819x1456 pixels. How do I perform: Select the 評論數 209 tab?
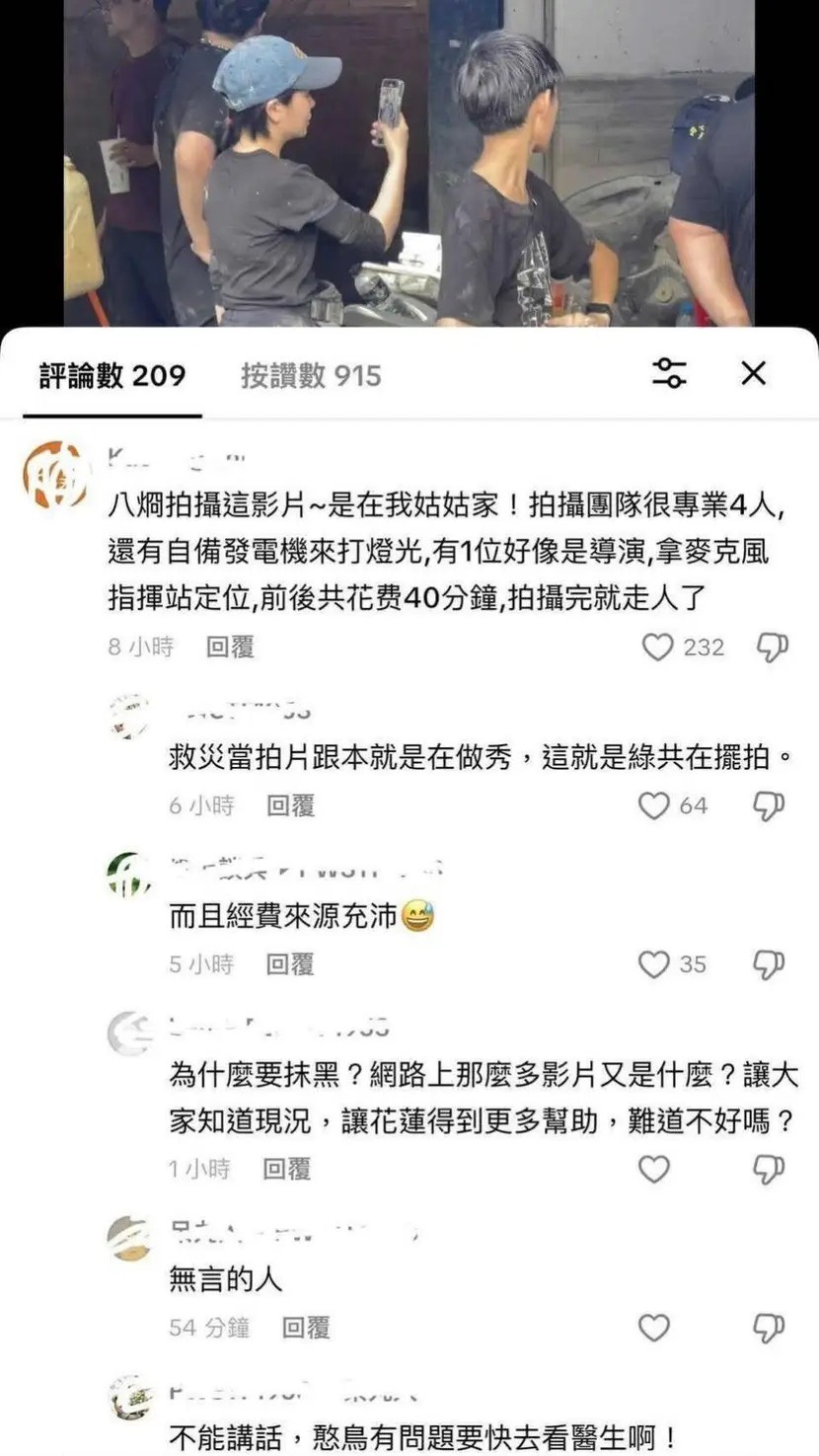coord(112,376)
